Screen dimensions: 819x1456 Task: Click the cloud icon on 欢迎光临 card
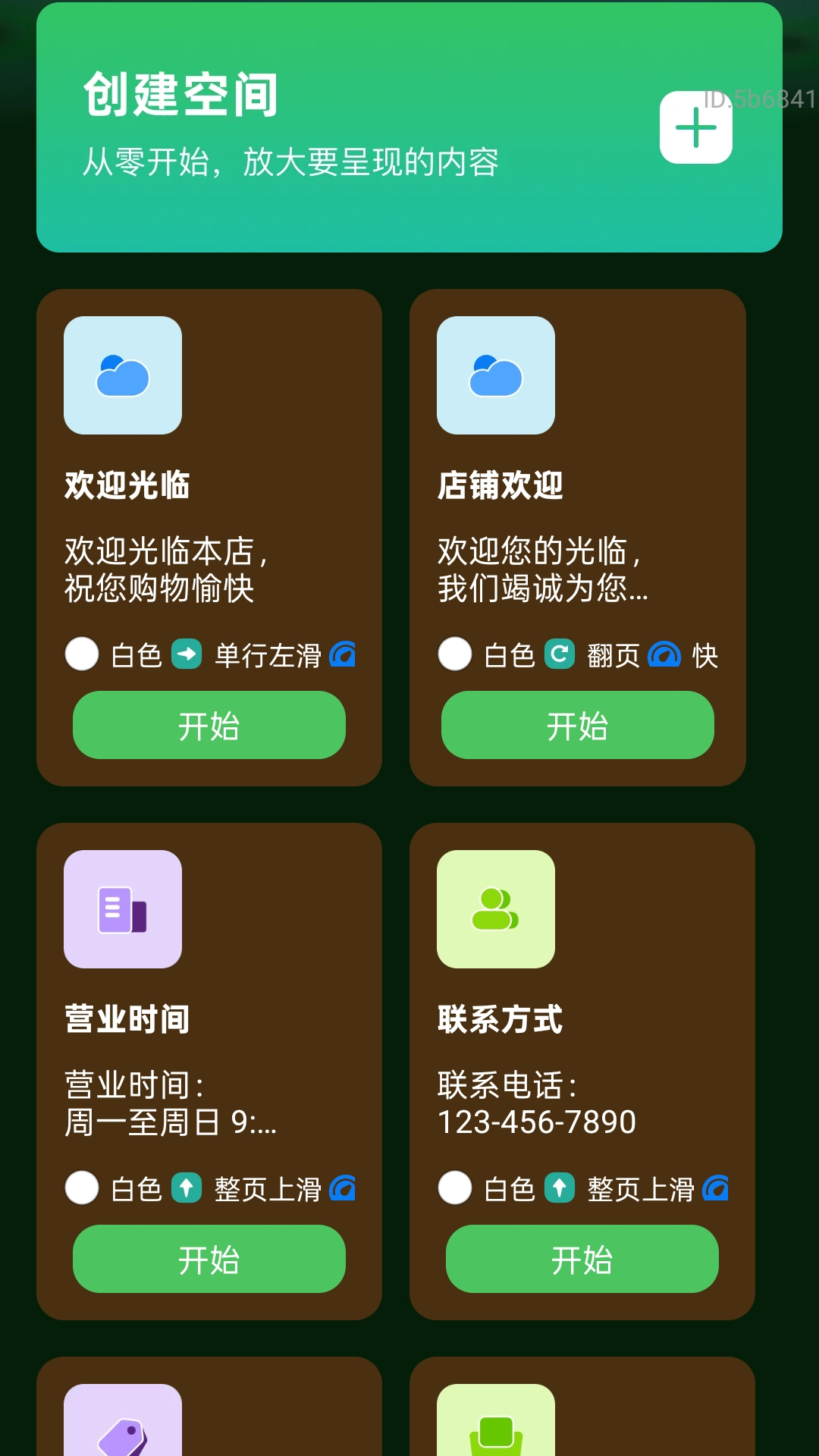(124, 375)
